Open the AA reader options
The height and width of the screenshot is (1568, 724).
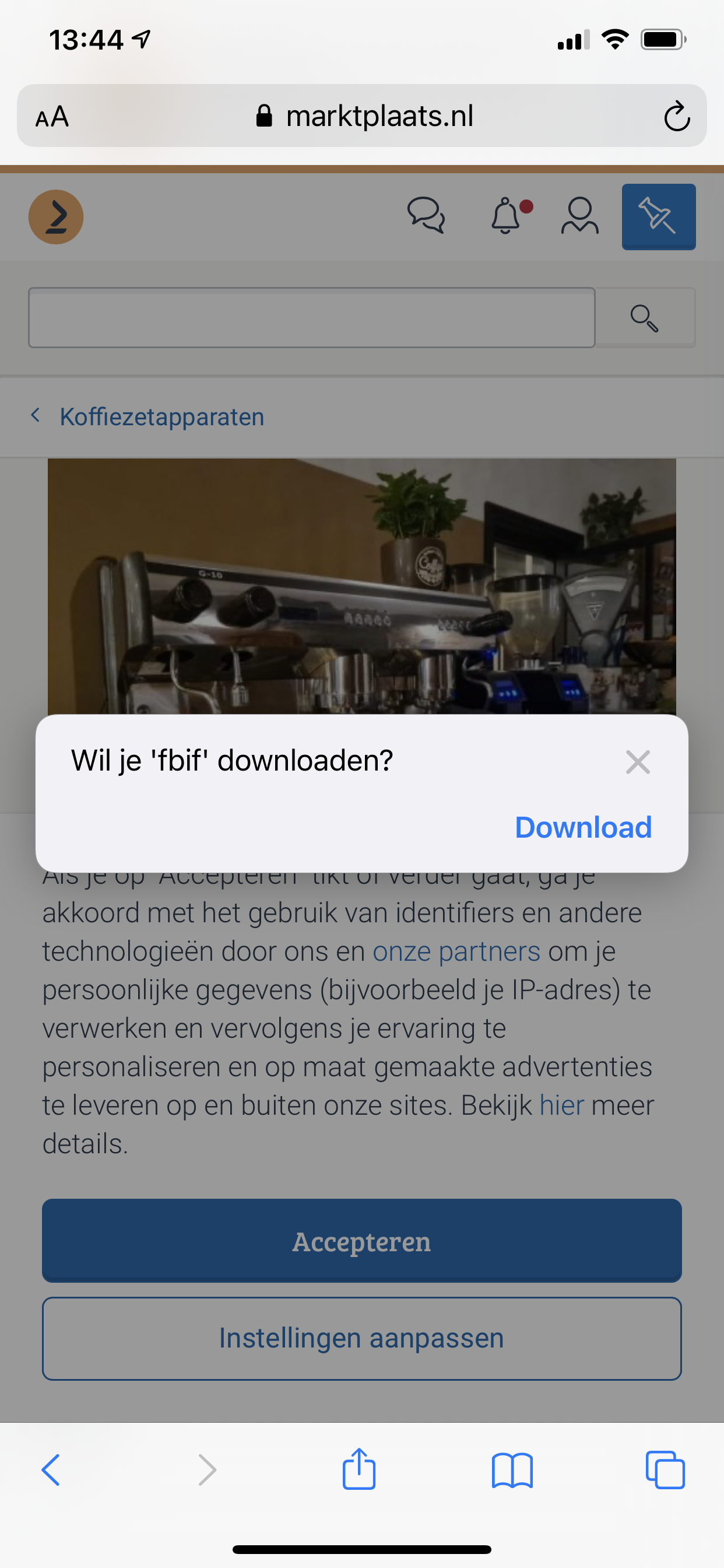coord(52,116)
